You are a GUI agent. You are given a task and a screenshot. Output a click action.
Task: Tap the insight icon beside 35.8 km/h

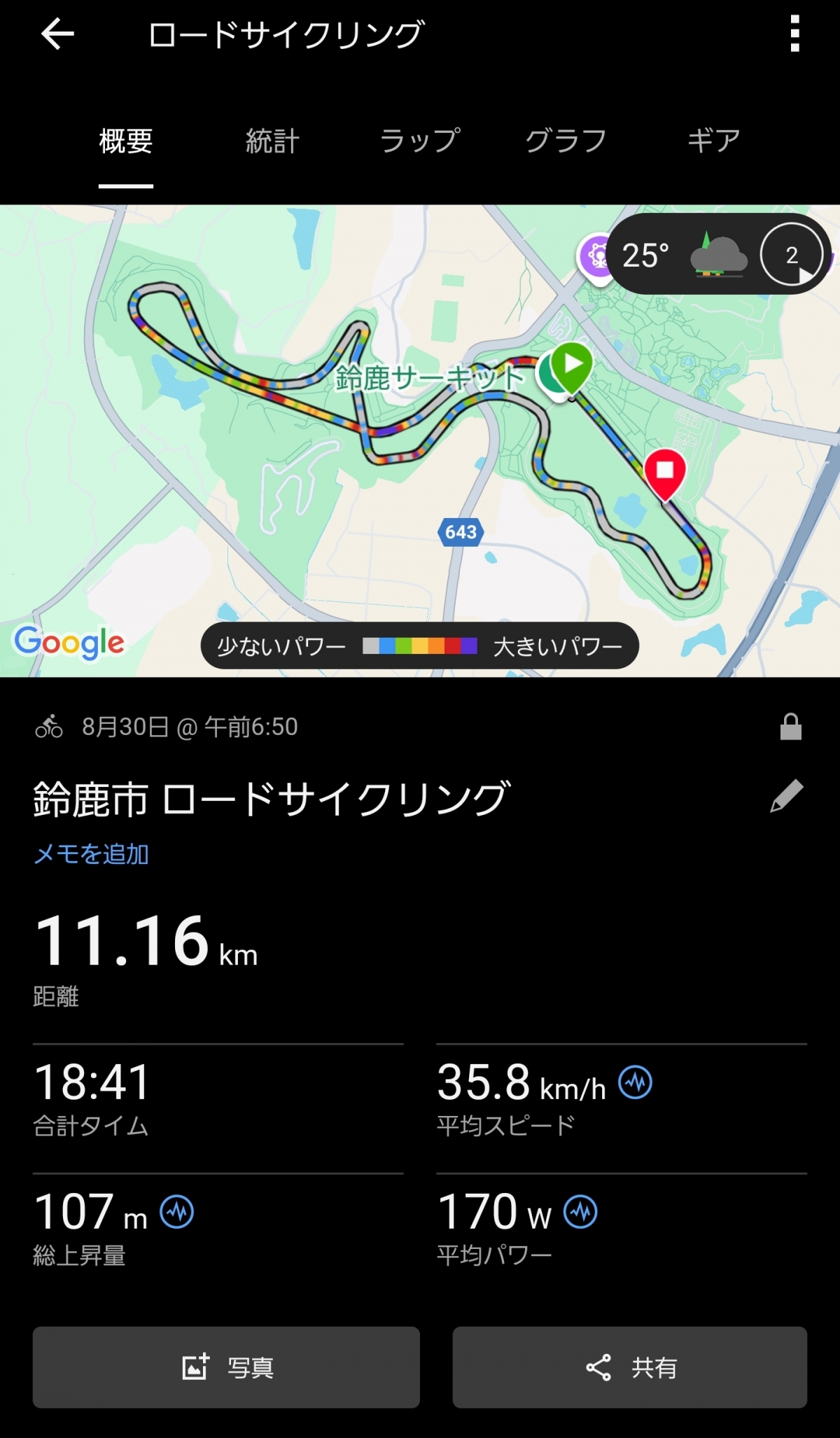(636, 1082)
